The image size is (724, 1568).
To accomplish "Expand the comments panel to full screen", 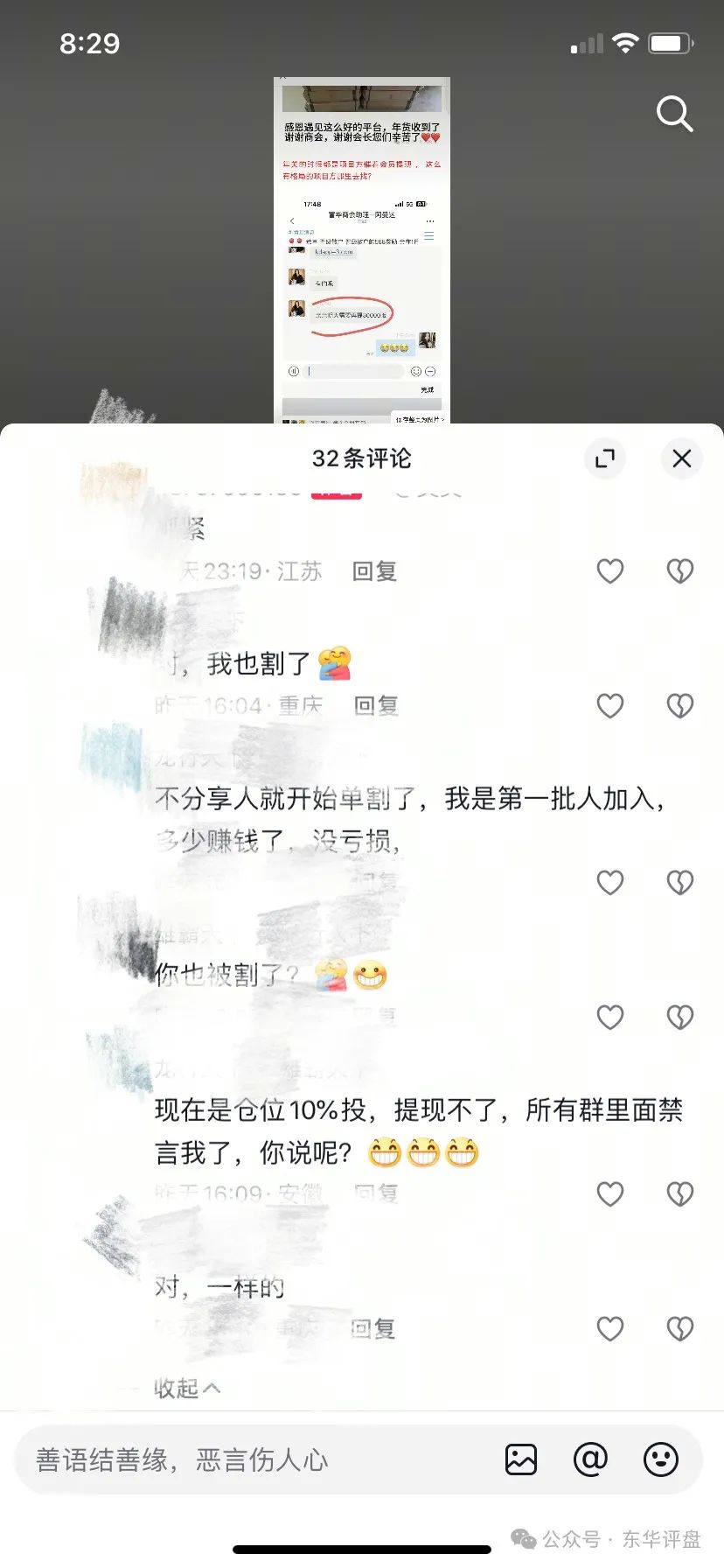I will 604,458.
